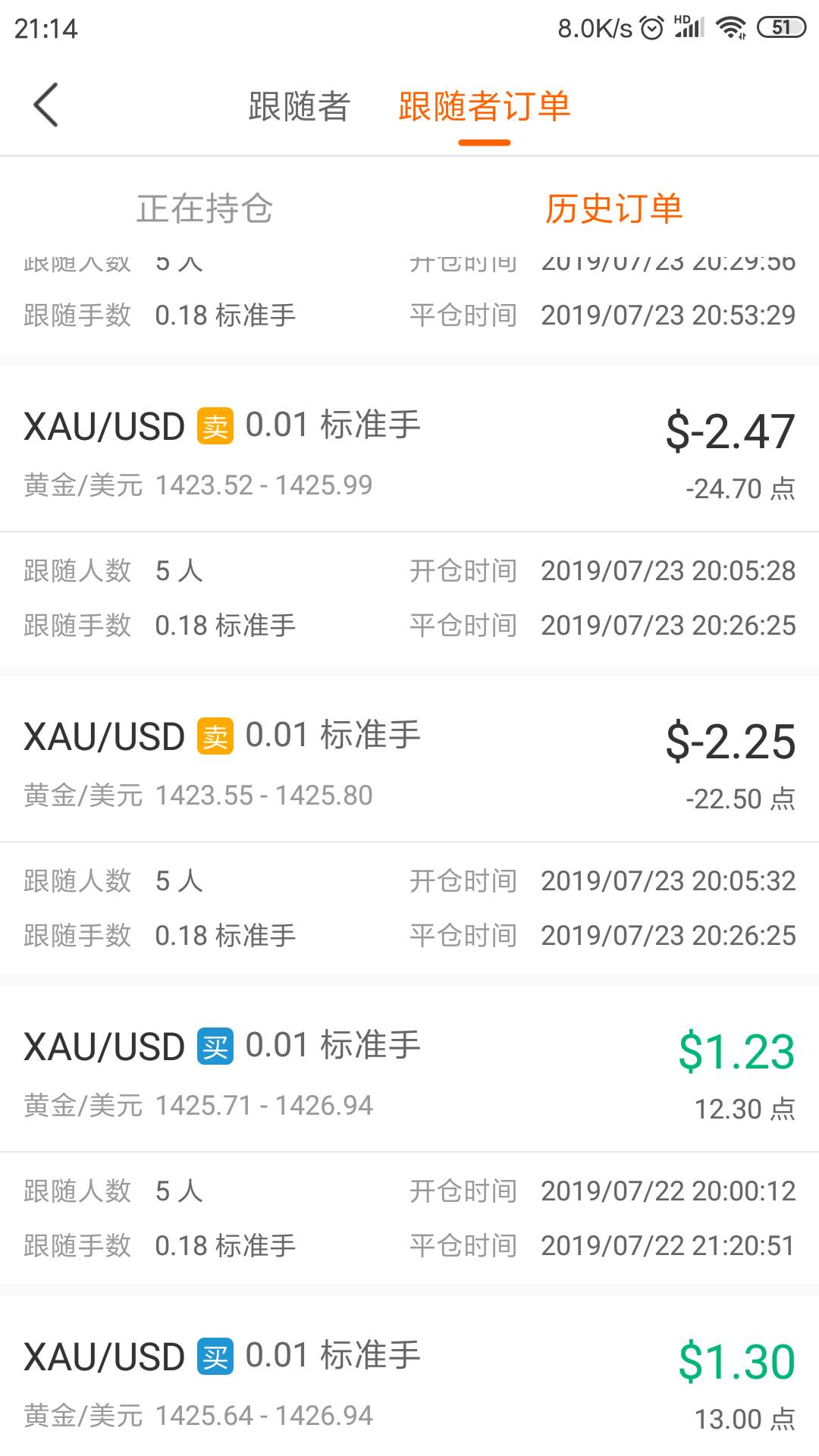Open the XAU/USD order with $1.30 profit

click(409, 1376)
